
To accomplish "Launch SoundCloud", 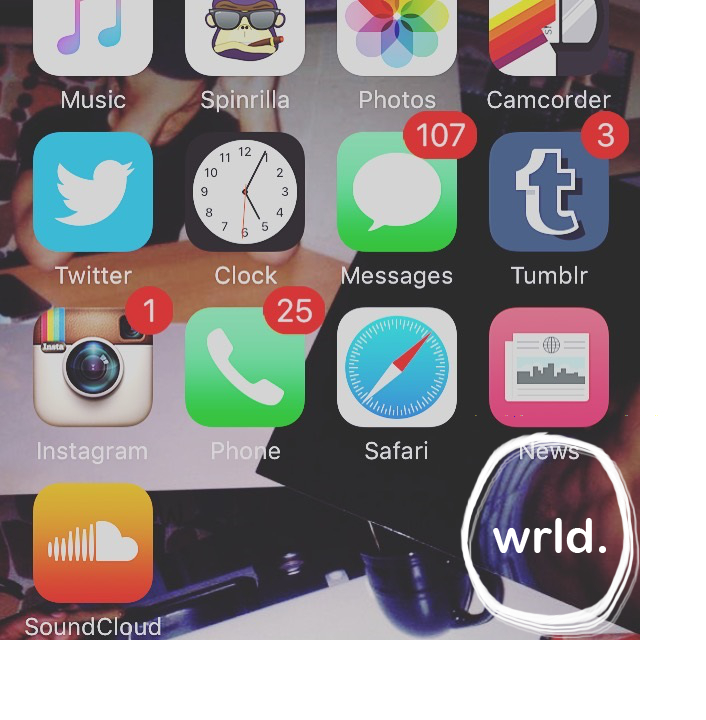I will click(x=93, y=543).
